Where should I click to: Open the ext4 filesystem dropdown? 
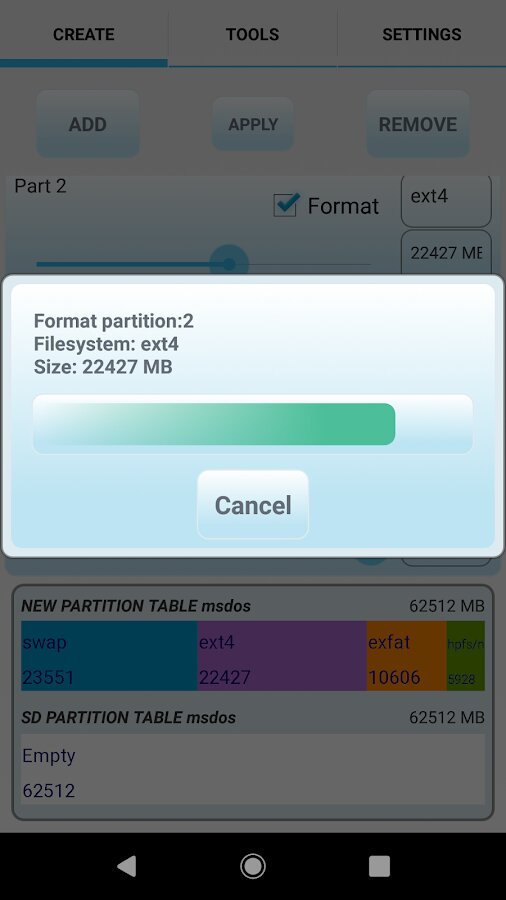[x=446, y=199]
